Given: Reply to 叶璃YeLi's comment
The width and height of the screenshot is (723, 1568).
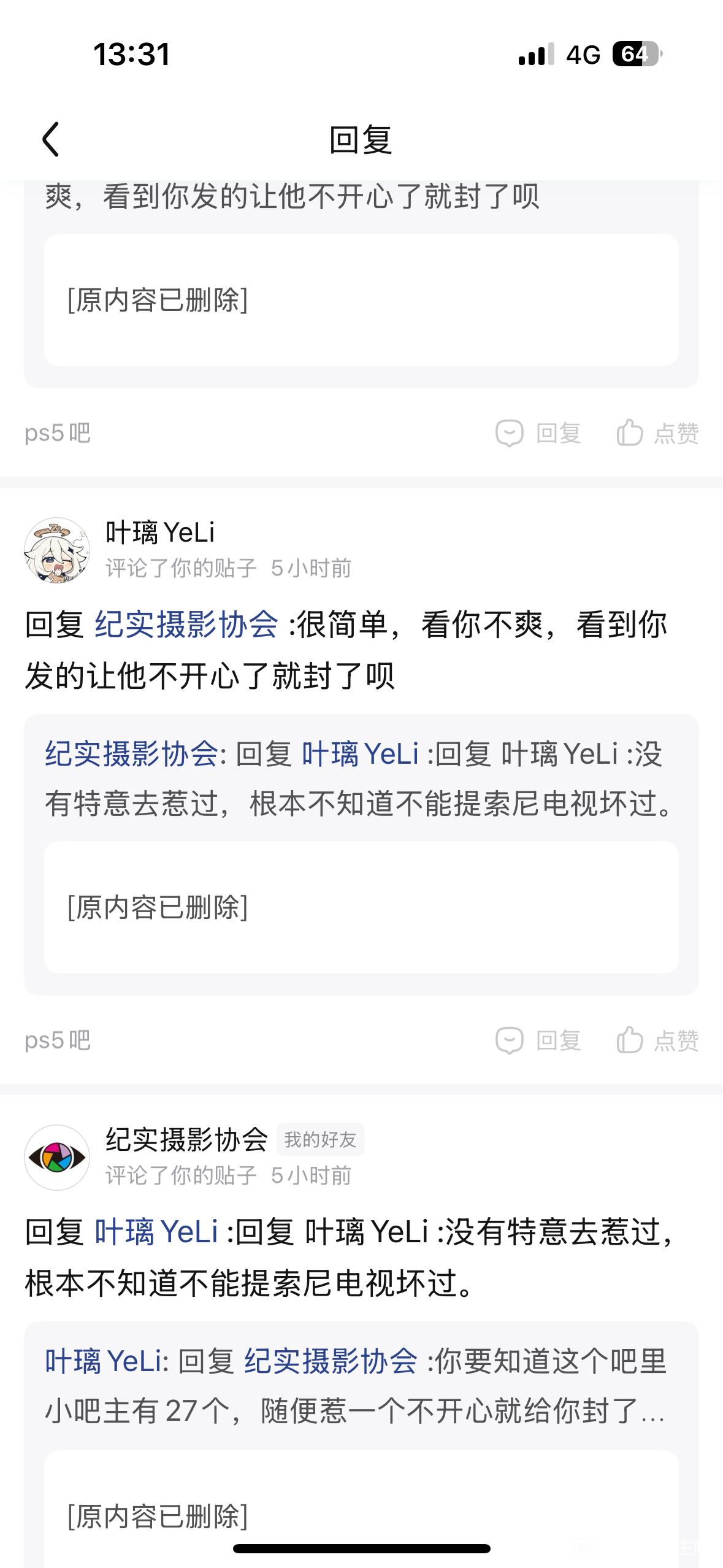Looking at the screenshot, I should point(539,1040).
